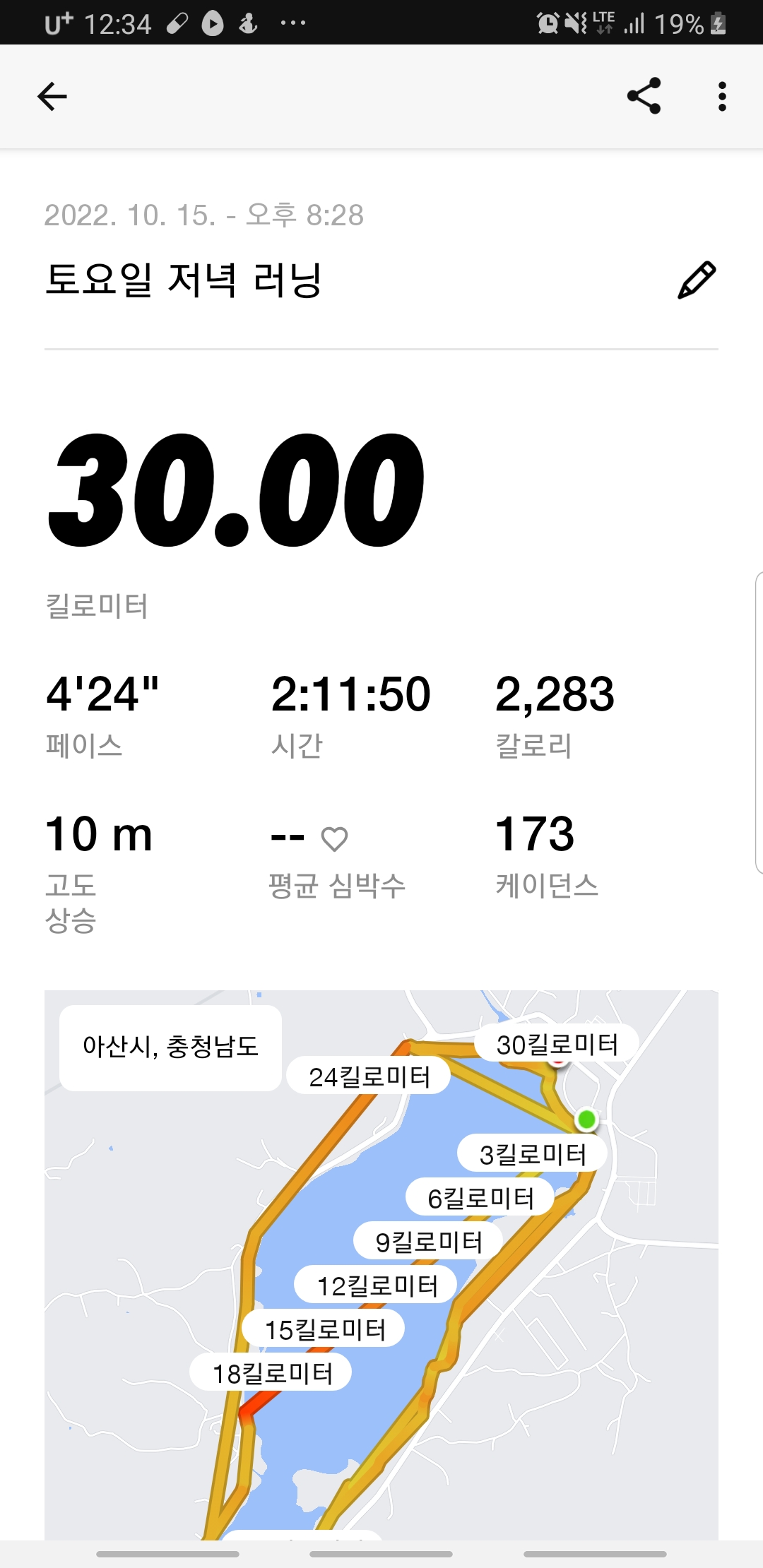The image size is (763, 1568).
Task: Edit the run title with the pencil icon
Action: pos(697,280)
